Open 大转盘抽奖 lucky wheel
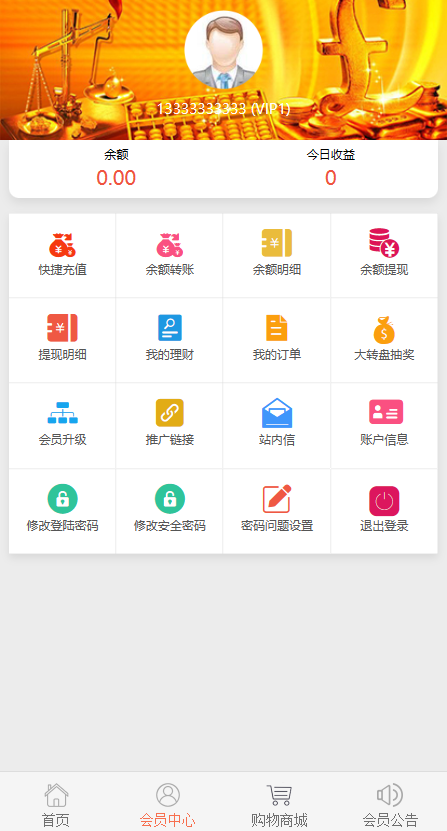 point(384,340)
